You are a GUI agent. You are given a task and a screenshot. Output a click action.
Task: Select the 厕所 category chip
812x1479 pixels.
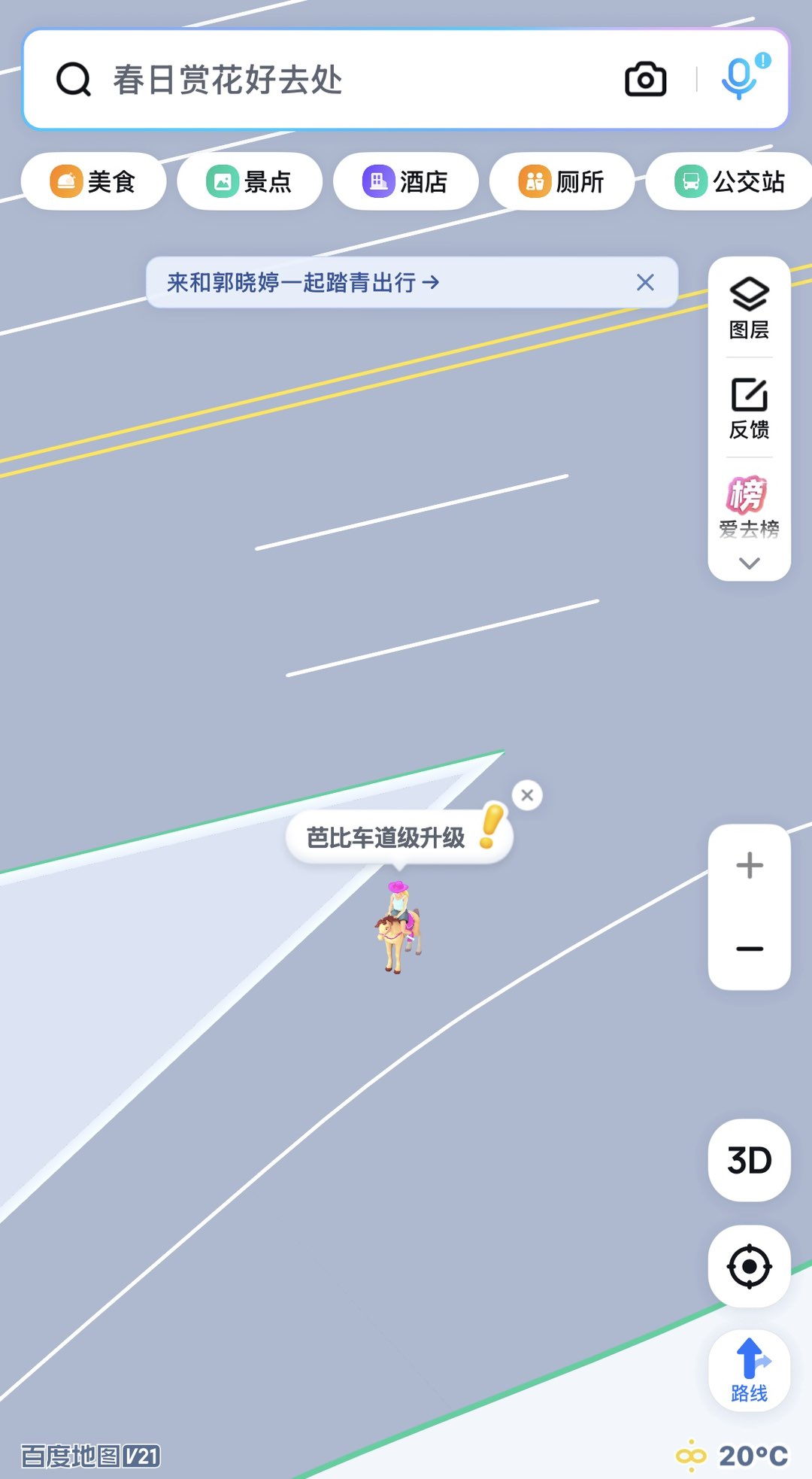562,181
